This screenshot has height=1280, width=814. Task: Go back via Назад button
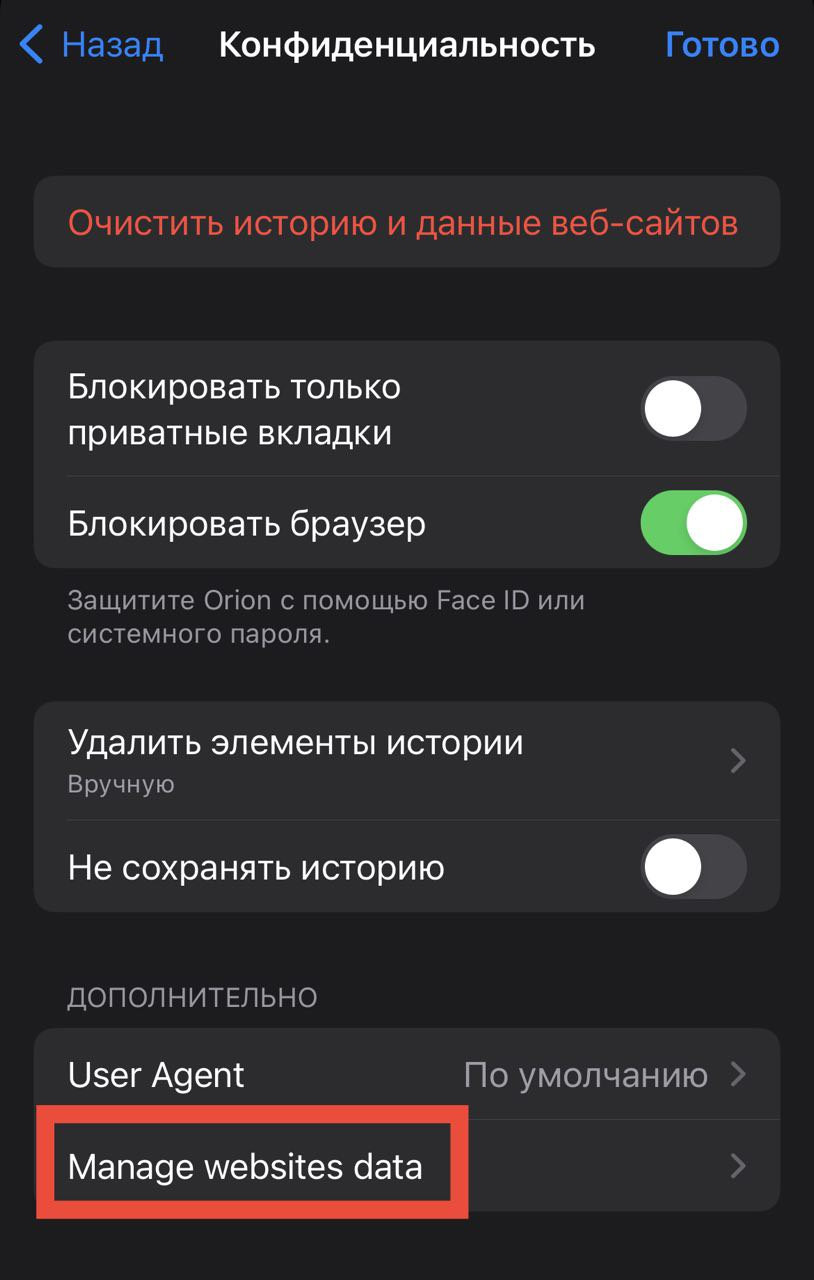(x=92, y=45)
